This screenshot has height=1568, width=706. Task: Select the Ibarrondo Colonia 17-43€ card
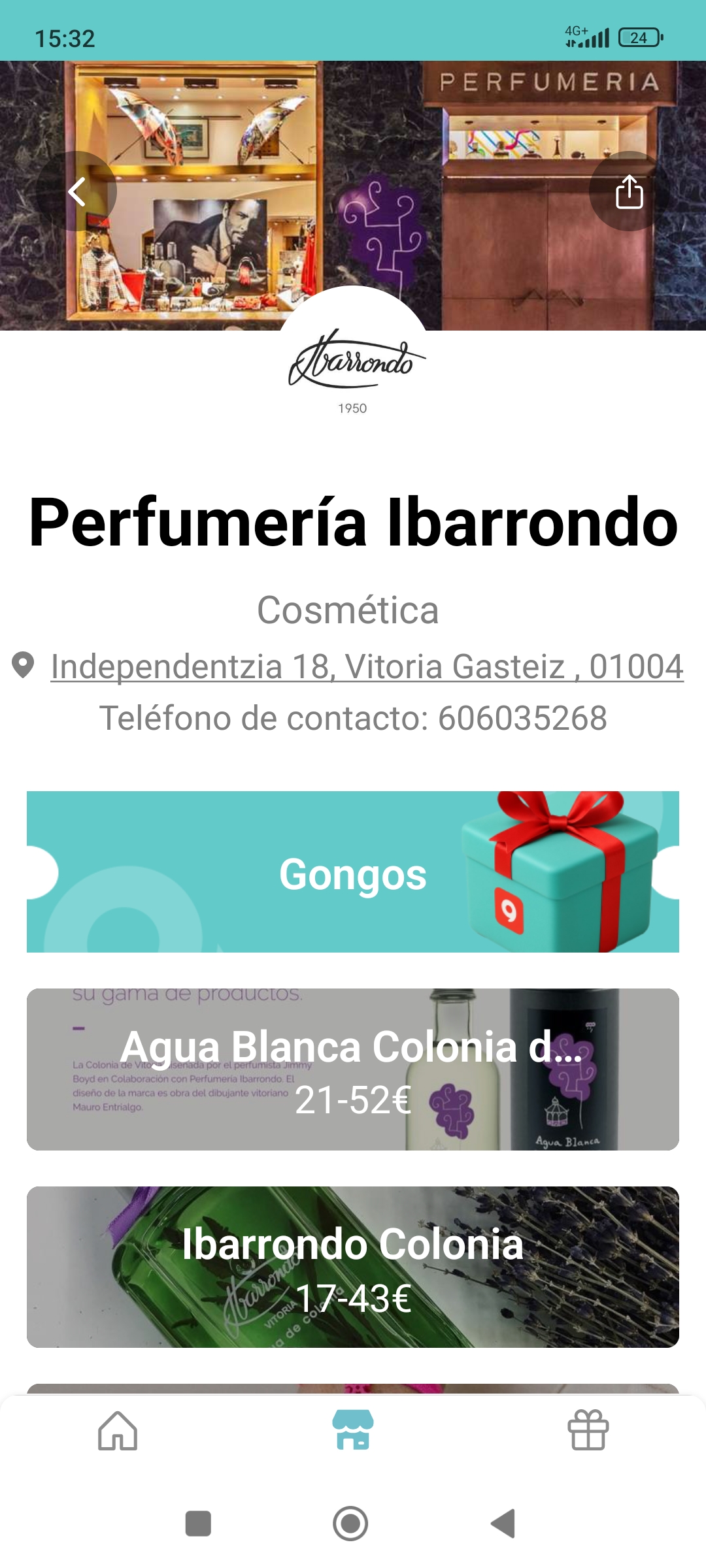[x=353, y=1267]
